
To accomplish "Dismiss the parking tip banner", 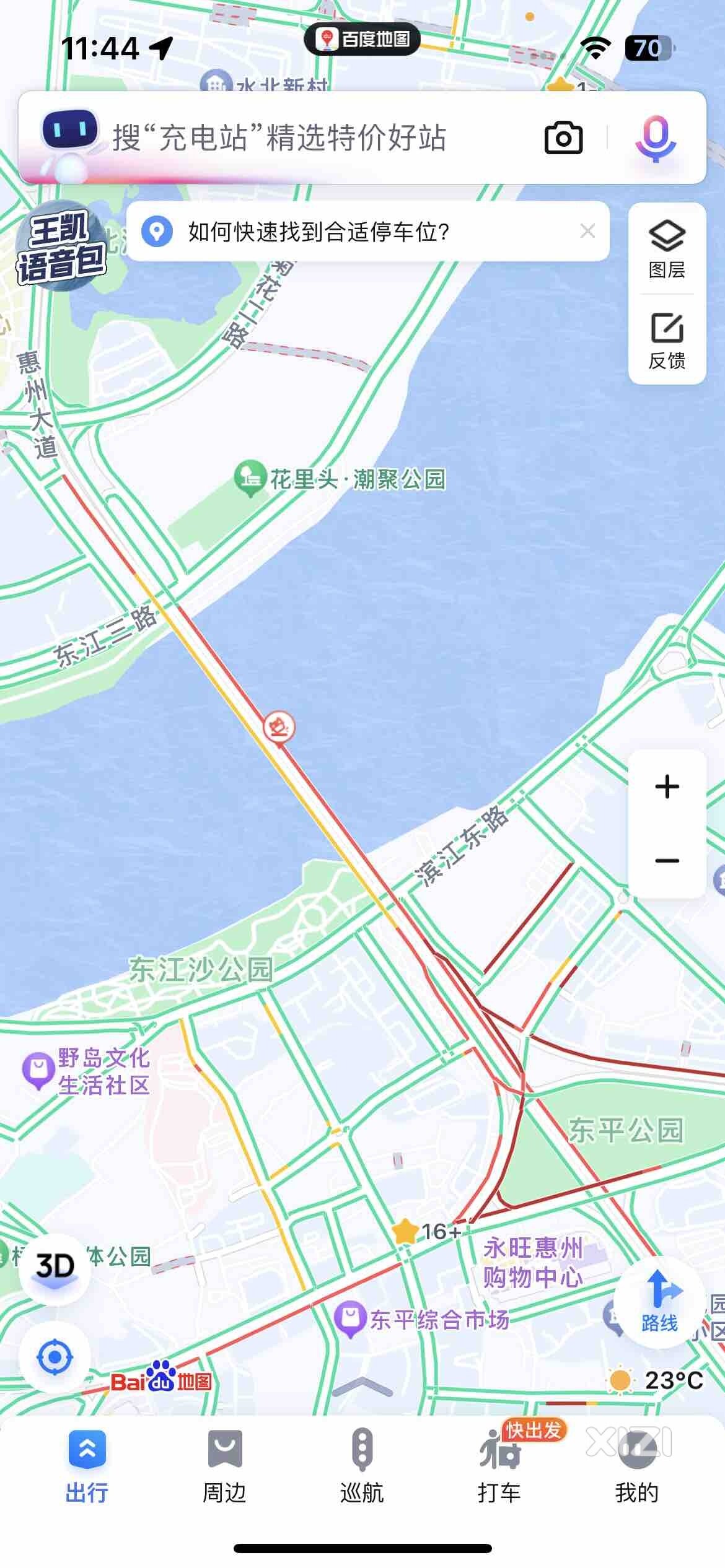I will [587, 231].
